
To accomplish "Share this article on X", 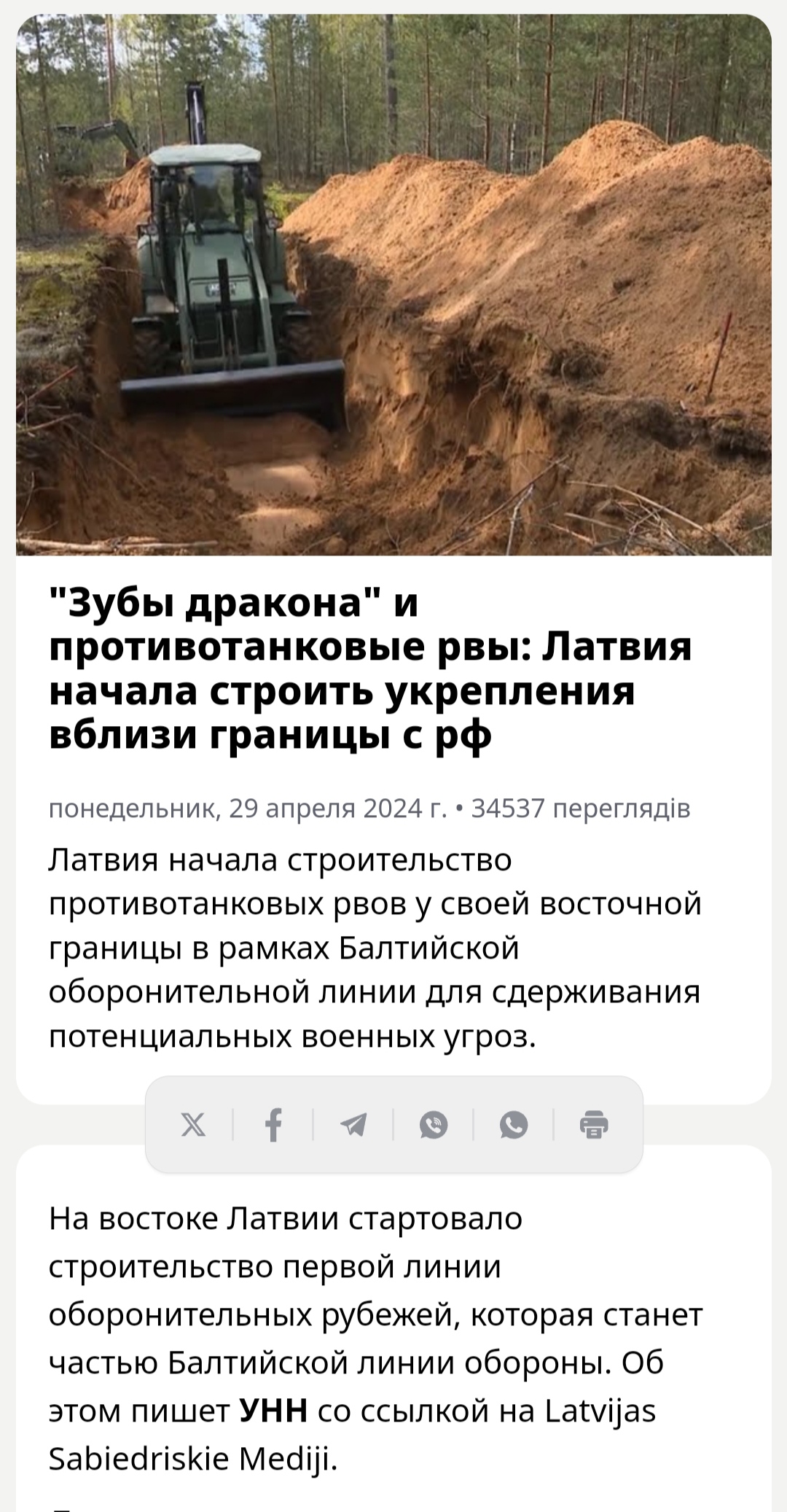I will tap(193, 1125).
